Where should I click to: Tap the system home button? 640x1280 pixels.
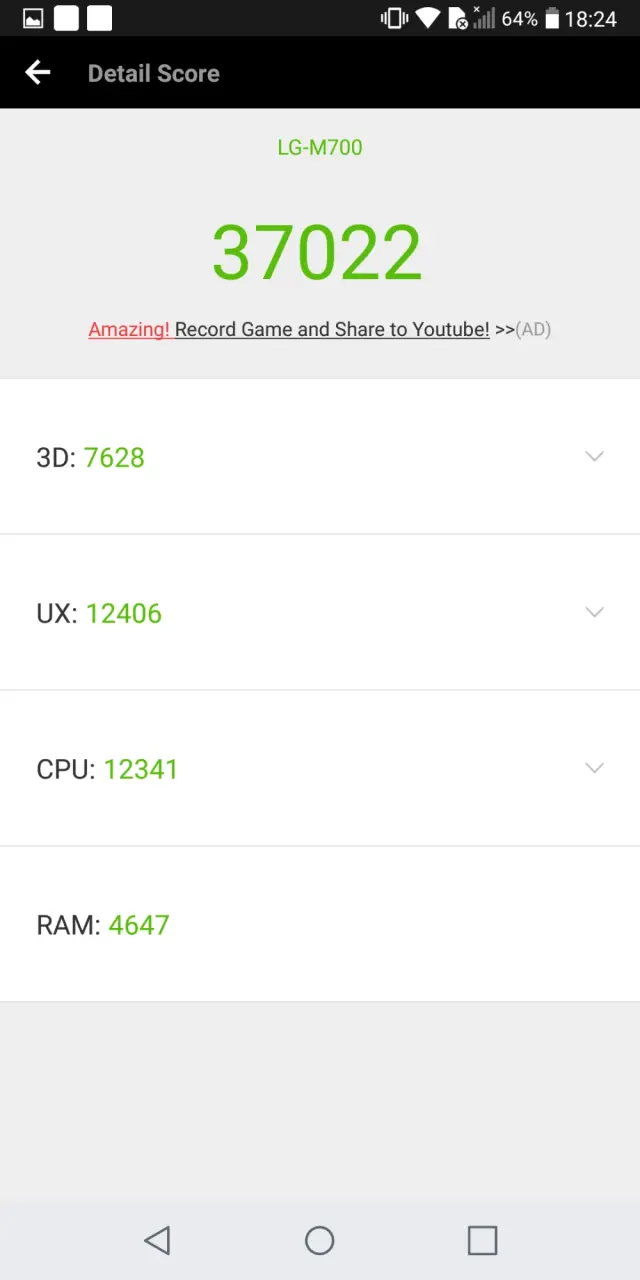tap(319, 1240)
